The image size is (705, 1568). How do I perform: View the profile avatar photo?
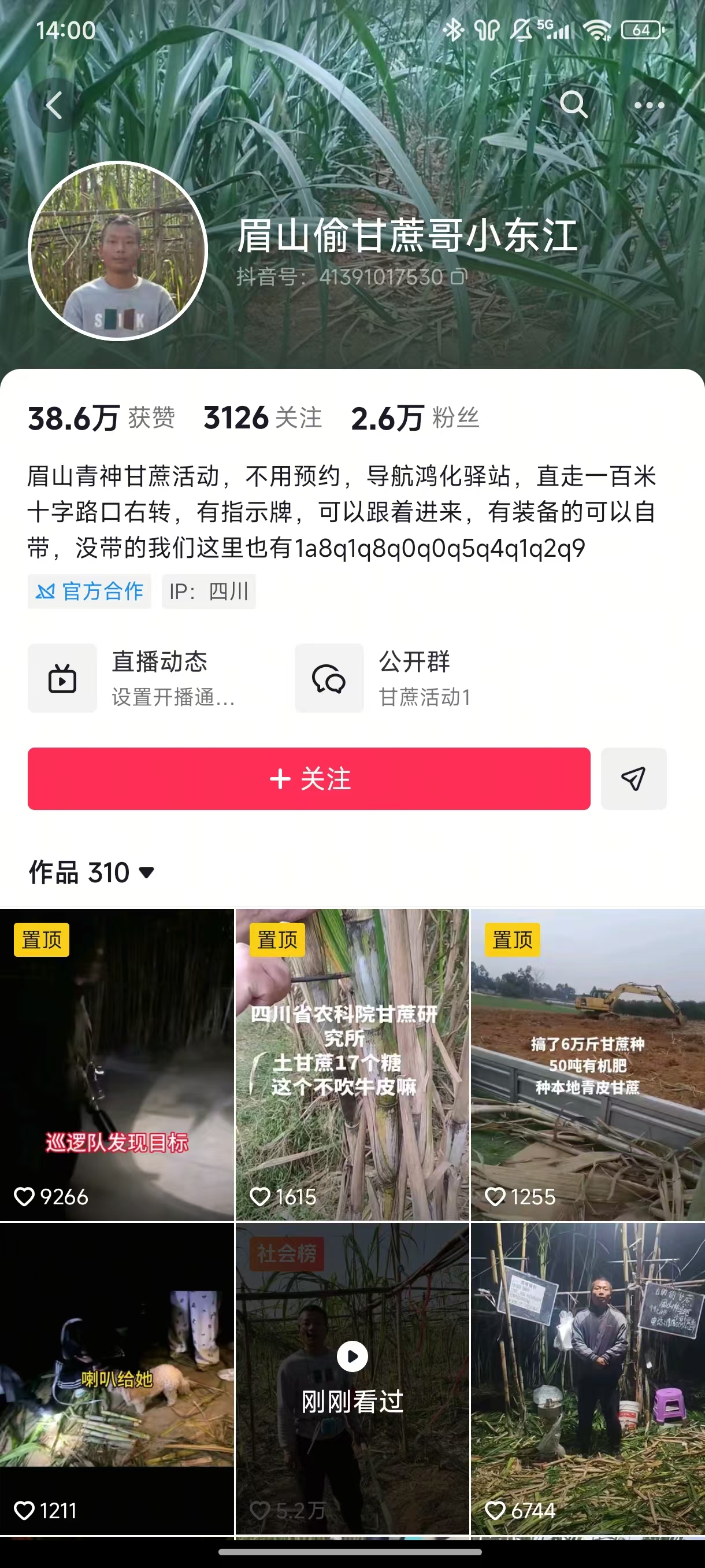pos(118,251)
